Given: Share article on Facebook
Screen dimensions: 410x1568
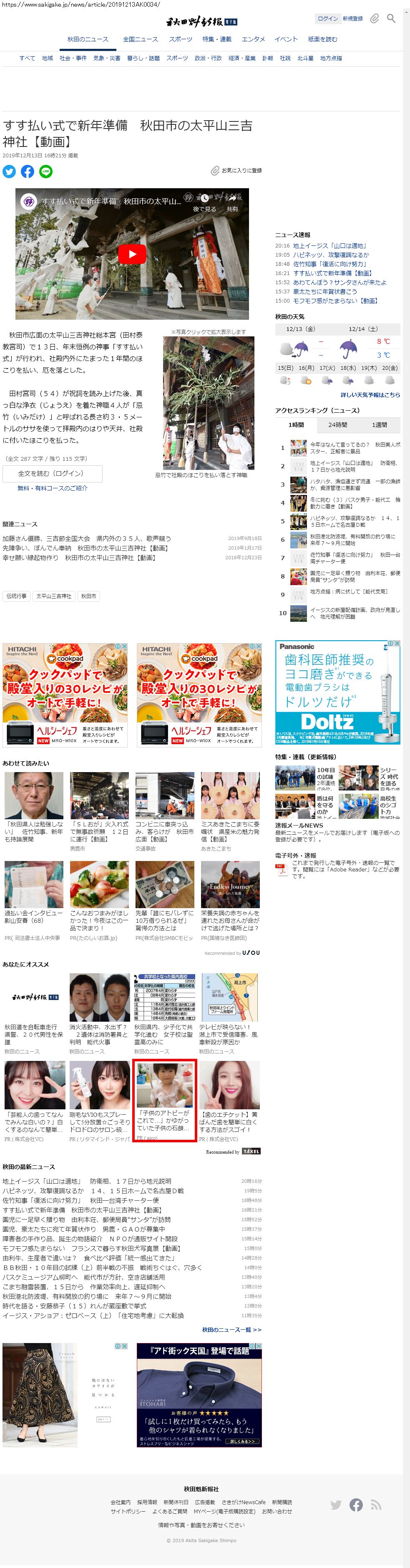Looking at the screenshot, I should pyautogui.click(x=28, y=172).
